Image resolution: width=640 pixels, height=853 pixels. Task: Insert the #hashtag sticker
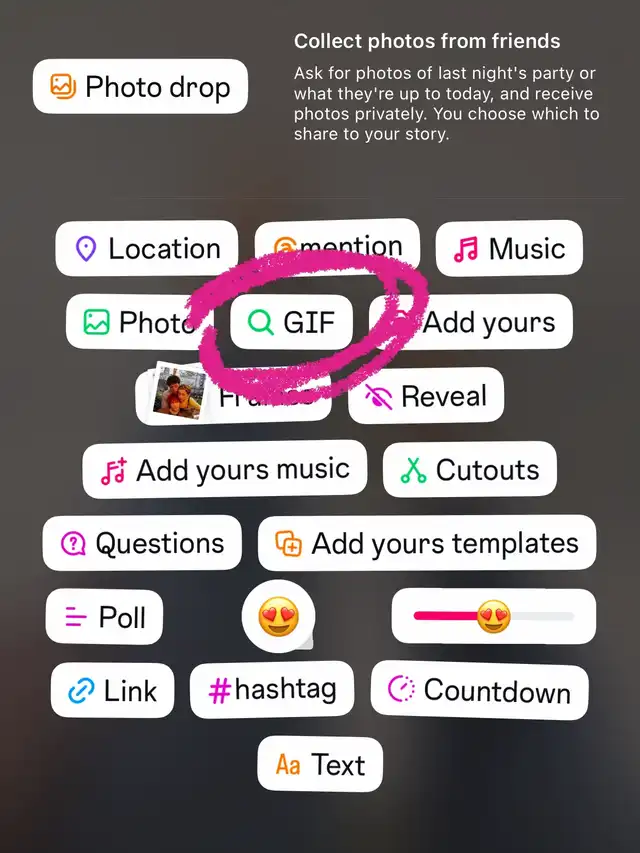(x=272, y=690)
